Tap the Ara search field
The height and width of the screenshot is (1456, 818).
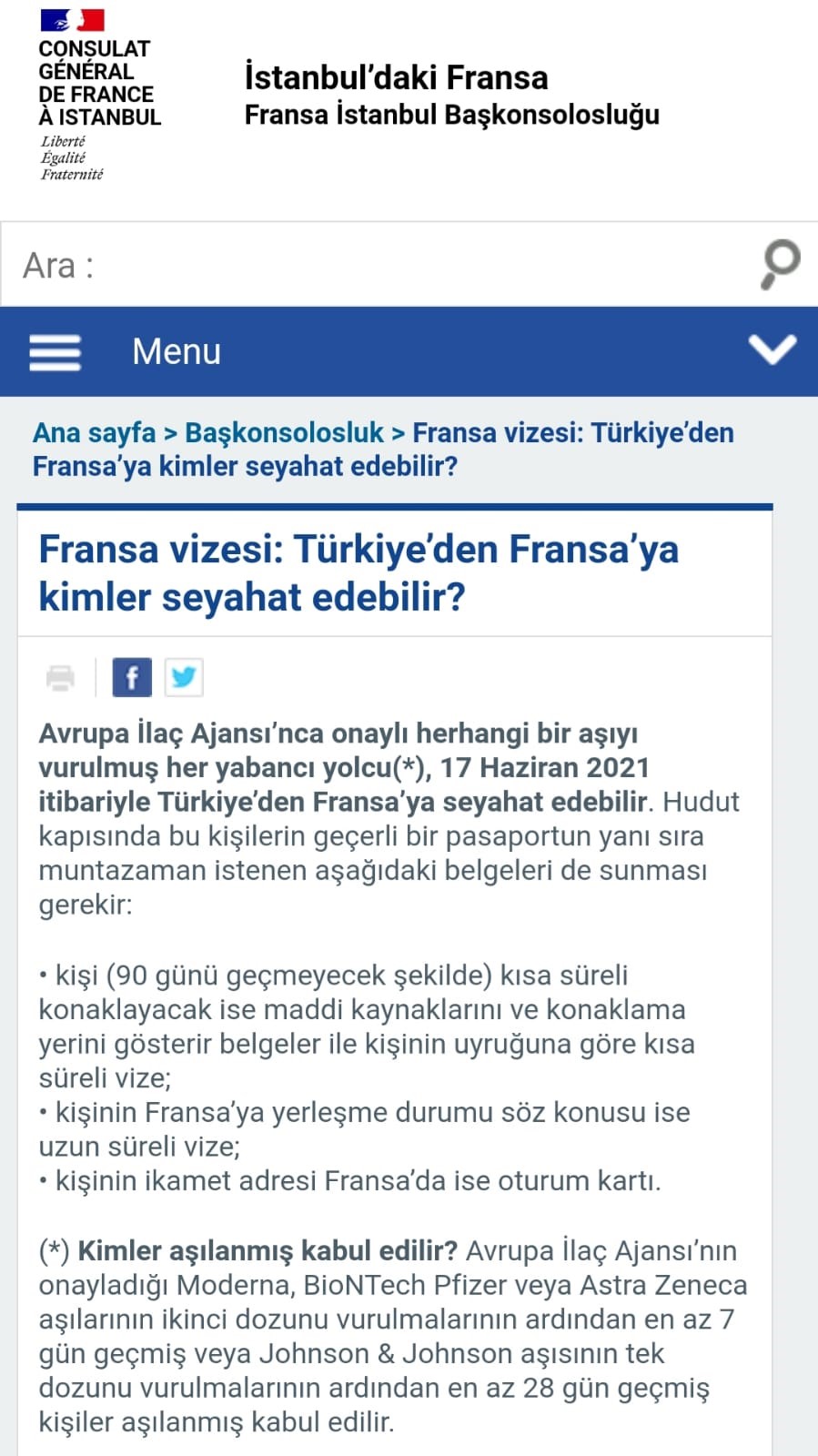click(382, 266)
